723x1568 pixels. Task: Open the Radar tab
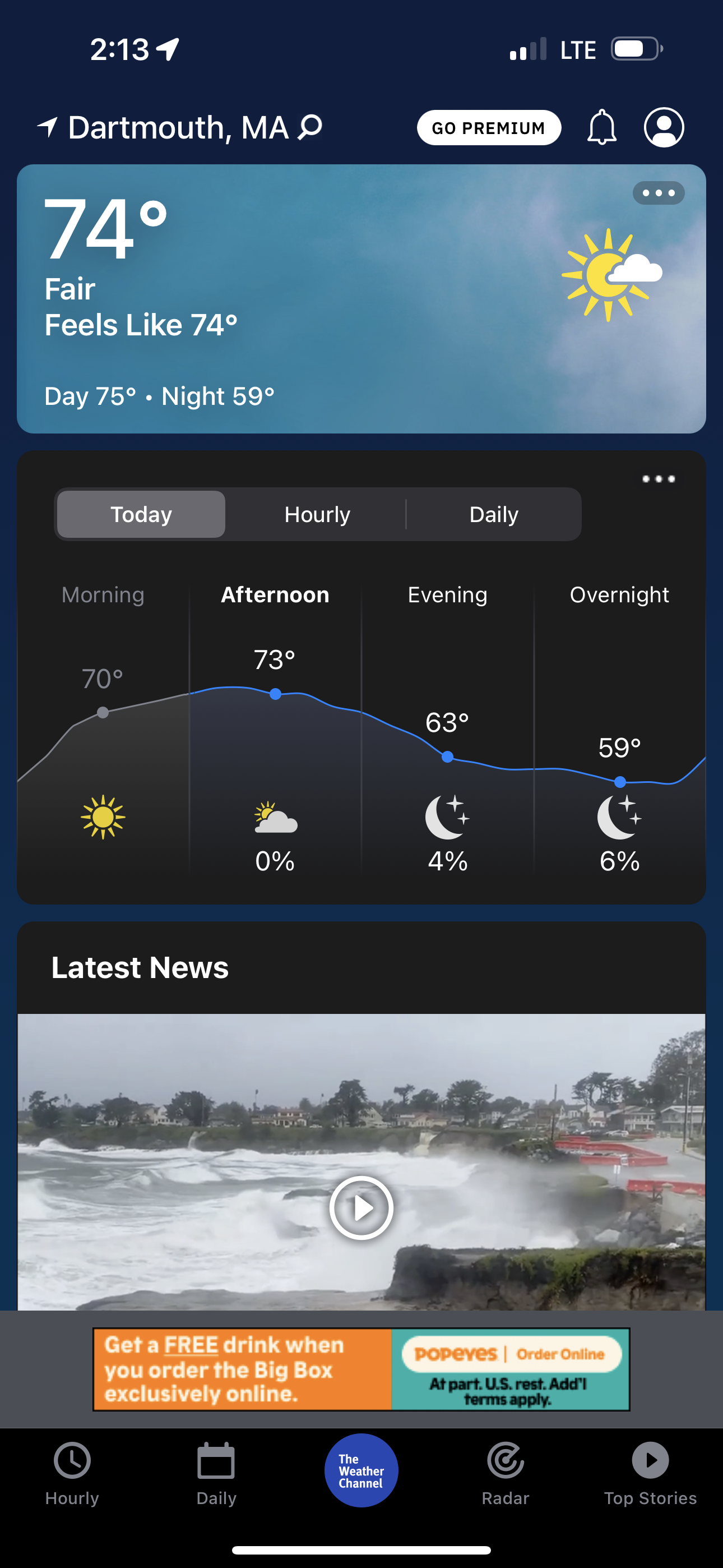(x=506, y=1474)
